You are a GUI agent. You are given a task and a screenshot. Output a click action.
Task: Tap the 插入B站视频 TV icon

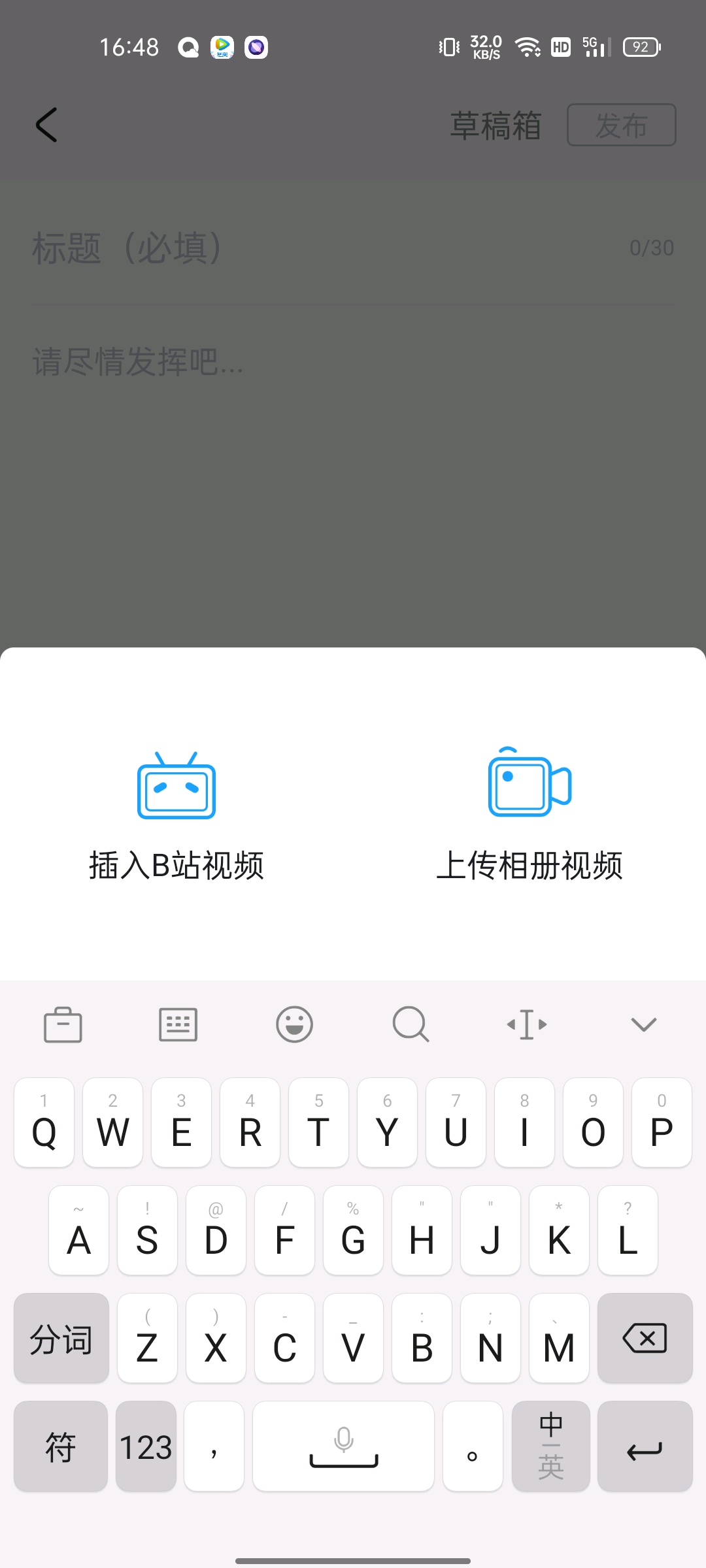coord(177,787)
